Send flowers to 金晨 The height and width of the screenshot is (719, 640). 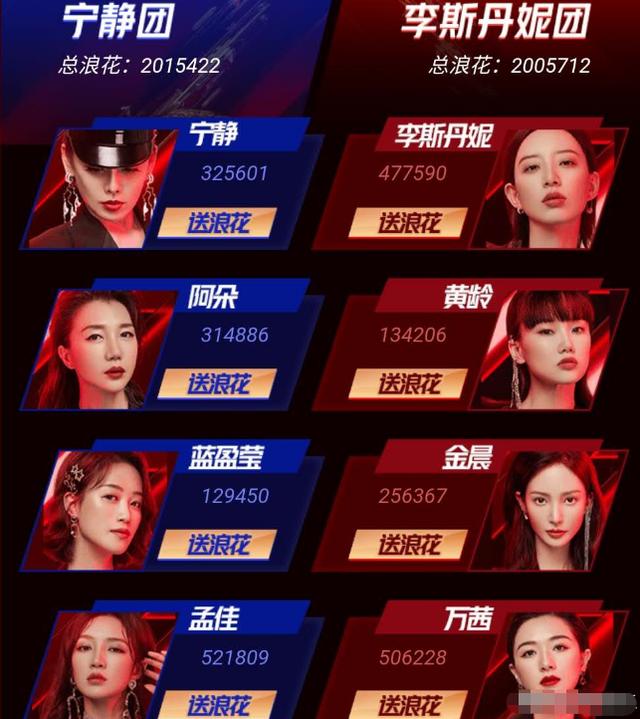point(408,545)
